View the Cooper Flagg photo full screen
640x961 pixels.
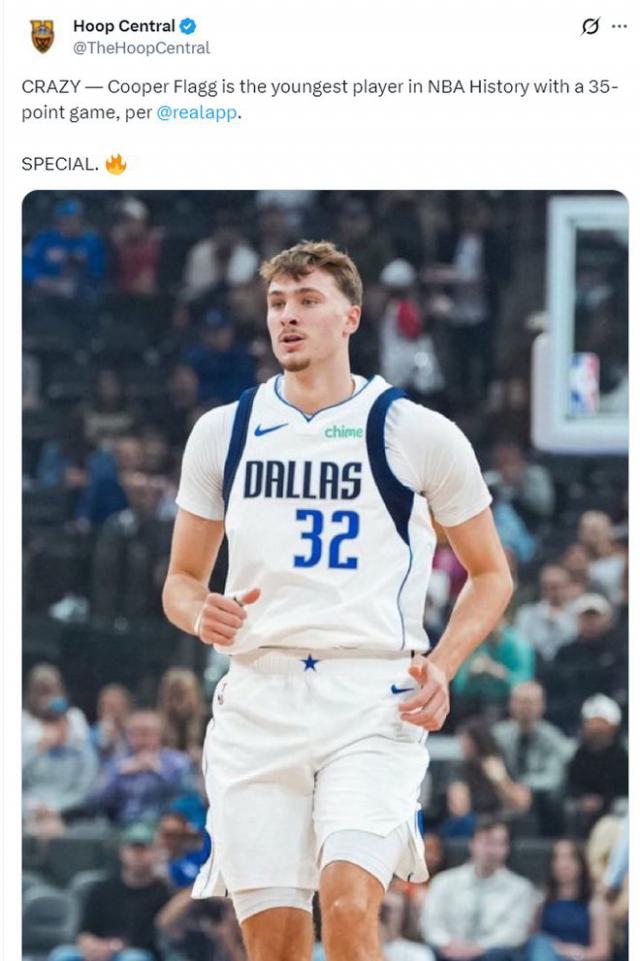[x=325, y=575]
